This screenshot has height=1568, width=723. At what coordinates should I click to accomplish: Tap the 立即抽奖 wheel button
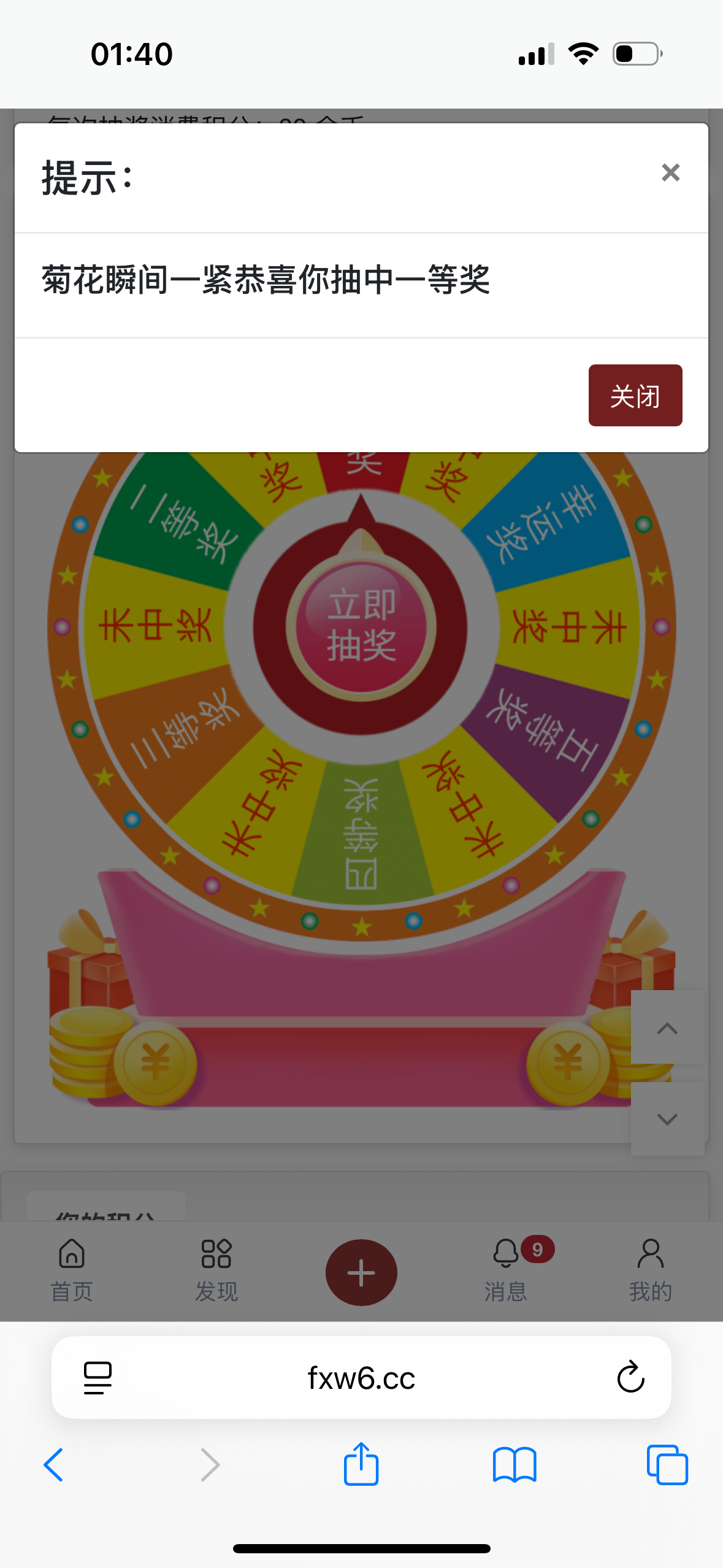pyautogui.click(x=361, y=626)
